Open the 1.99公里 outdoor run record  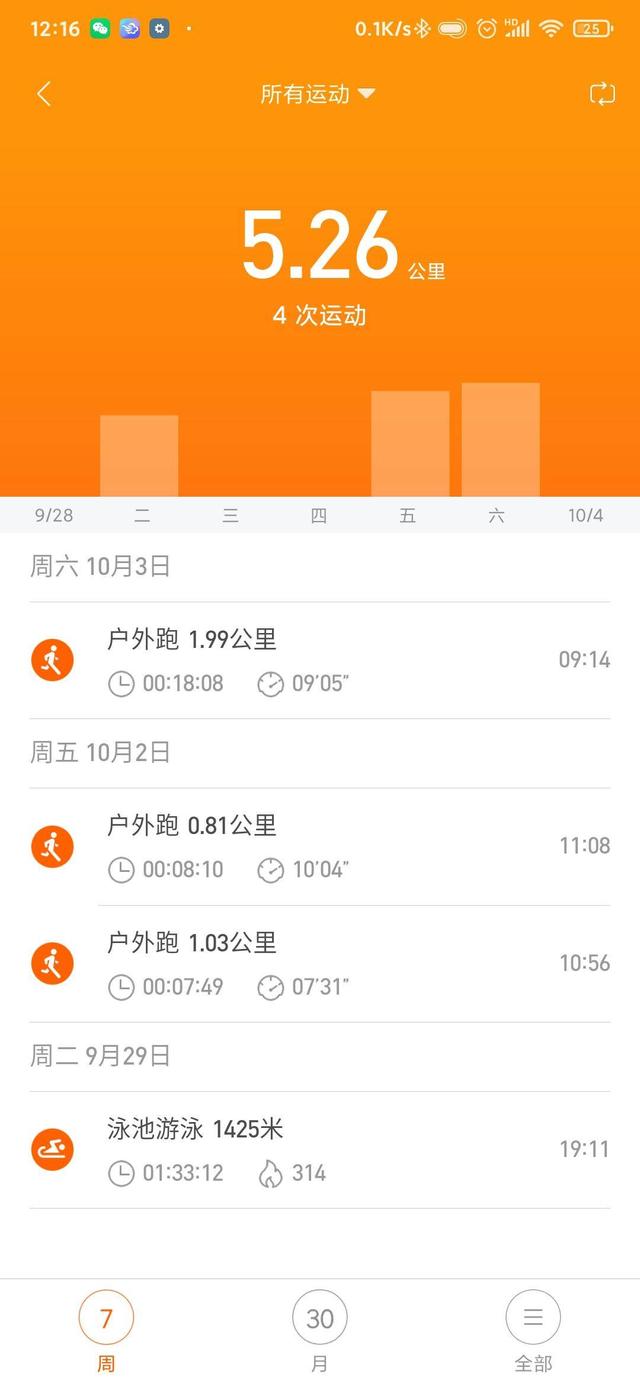coord(320,660)
